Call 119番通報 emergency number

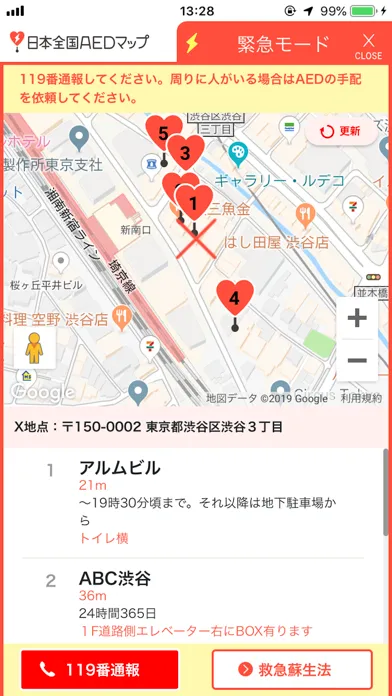click(x=99, y=669)
